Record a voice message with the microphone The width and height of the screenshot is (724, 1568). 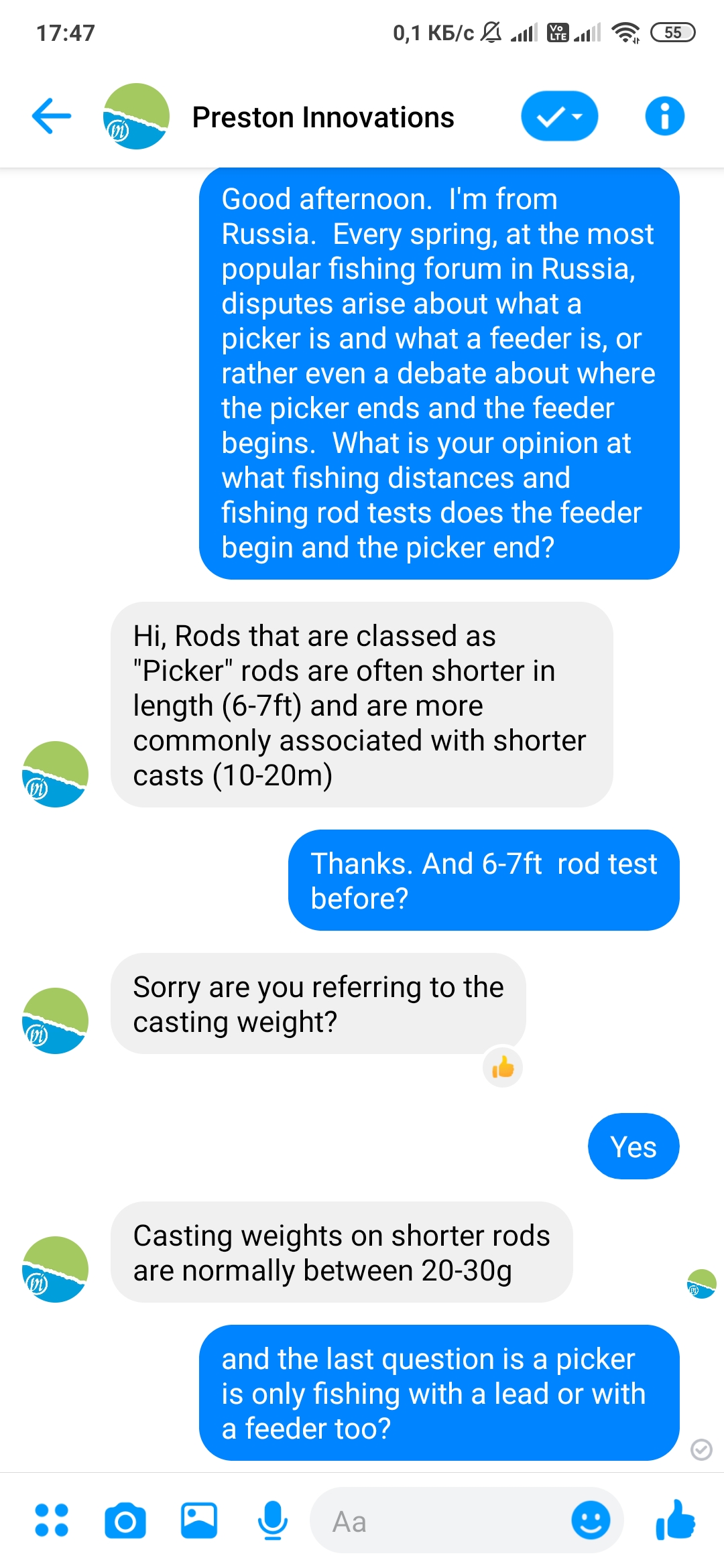pyautogui.click(x=273, y=1520)
